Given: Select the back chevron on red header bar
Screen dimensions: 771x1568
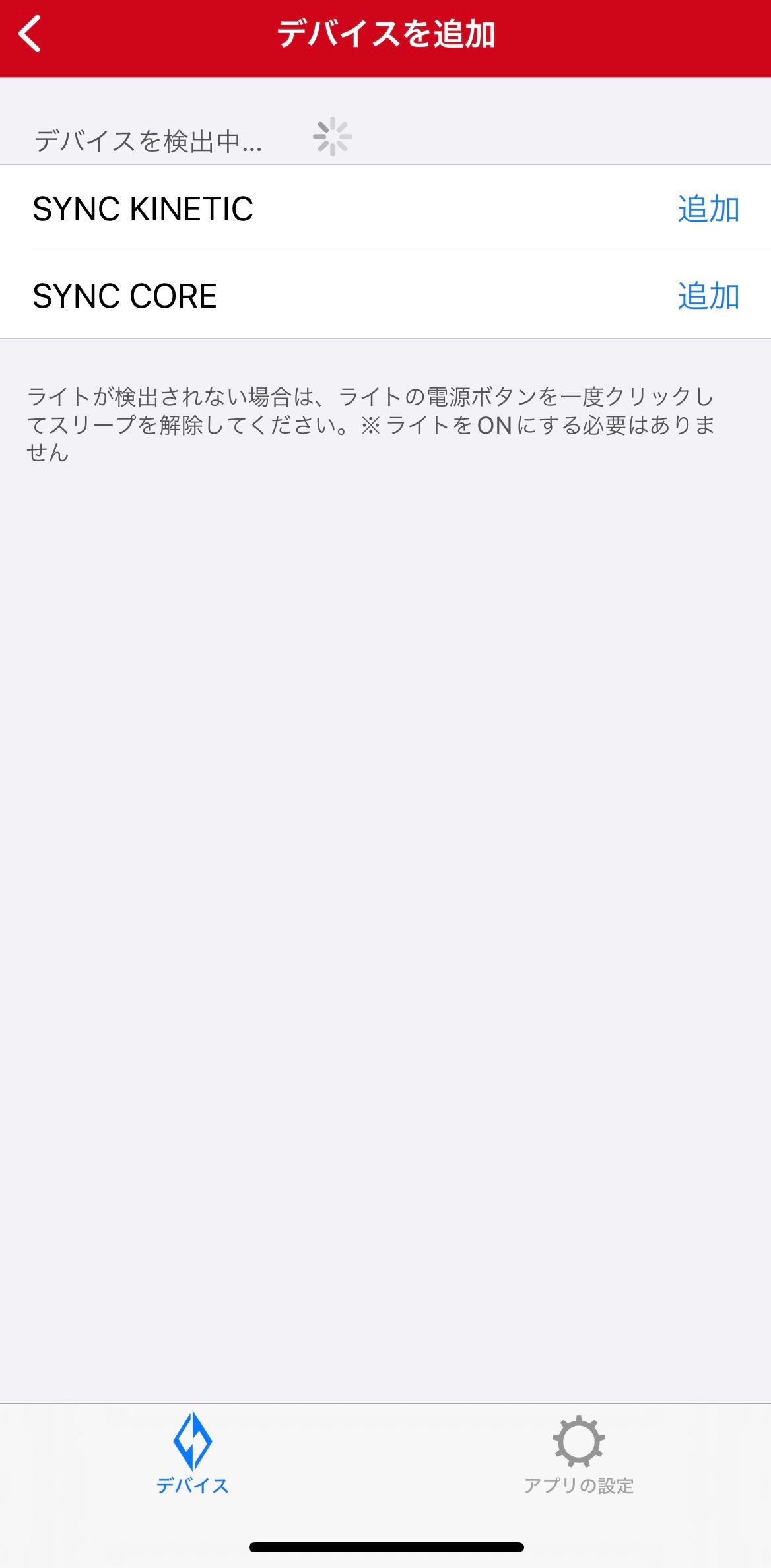Looking at the screenshot, I should [30, 34].
